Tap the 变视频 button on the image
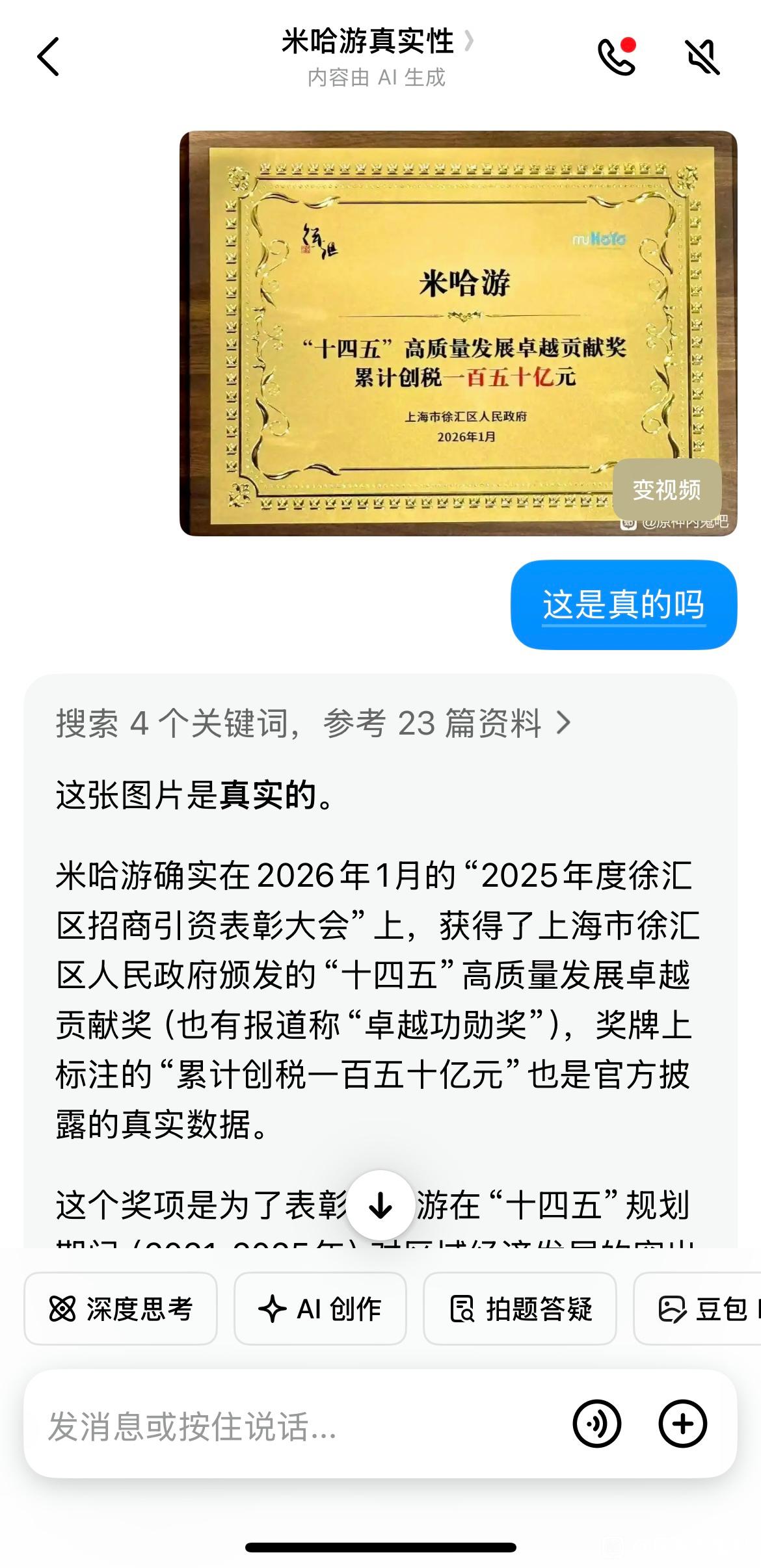Screen dimensions: 761x1568 (x=667, y=490)
